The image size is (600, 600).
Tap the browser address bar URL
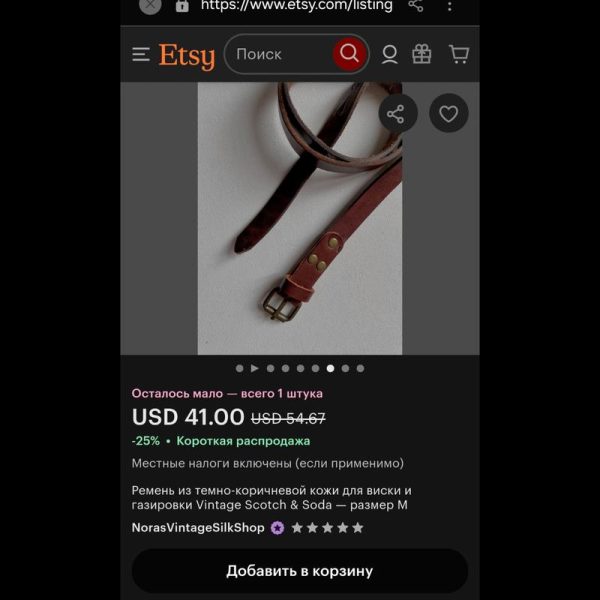290,6
